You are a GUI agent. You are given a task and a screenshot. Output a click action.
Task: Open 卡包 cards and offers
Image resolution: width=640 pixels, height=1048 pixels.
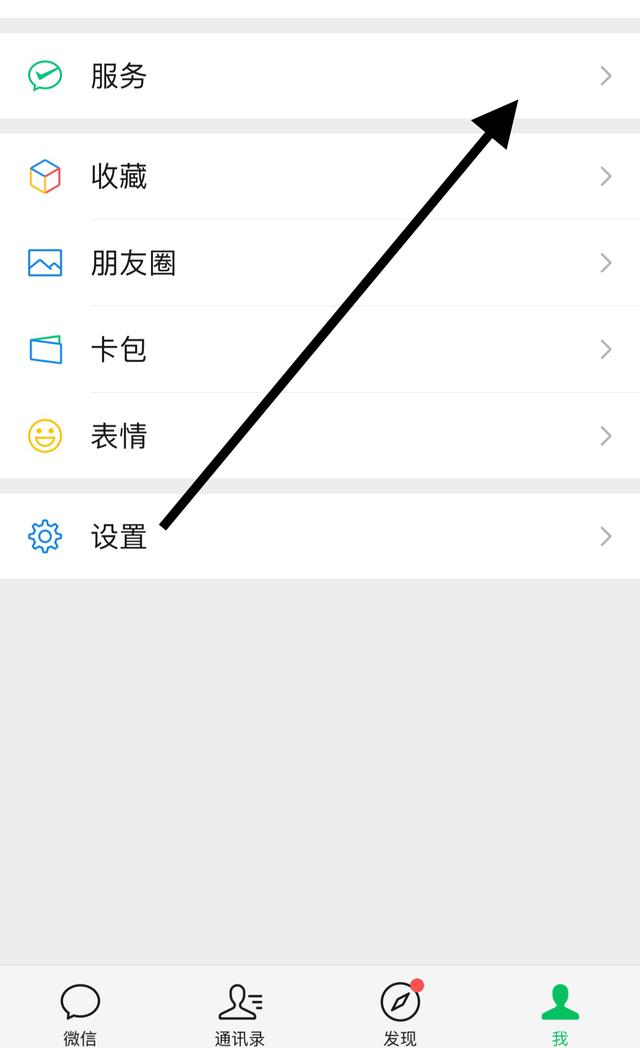point(320,349)
